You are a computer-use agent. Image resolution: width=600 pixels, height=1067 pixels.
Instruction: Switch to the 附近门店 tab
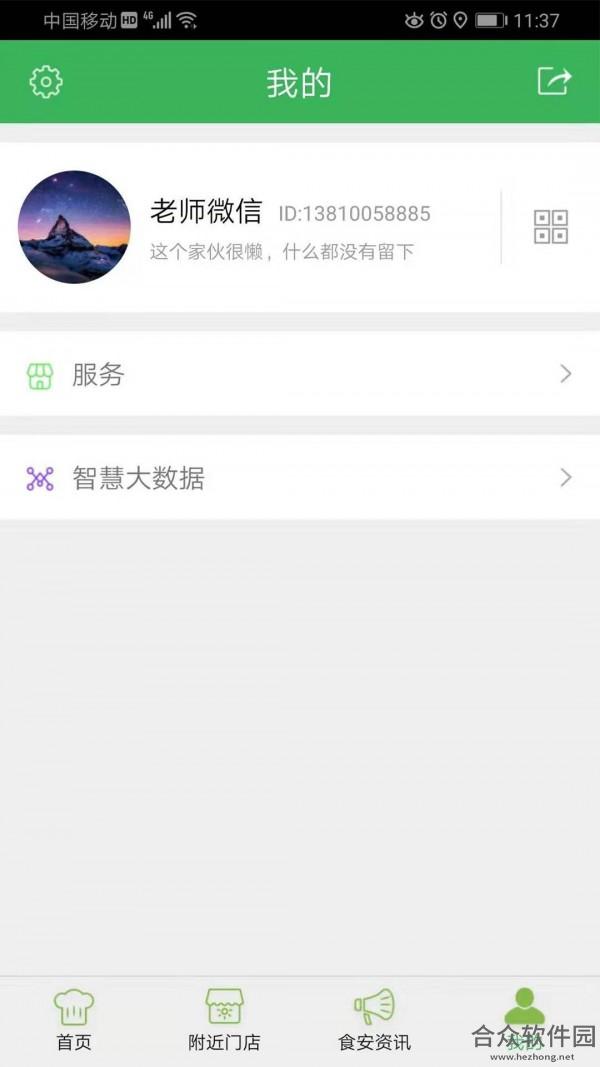click(x=224, y=1020)
